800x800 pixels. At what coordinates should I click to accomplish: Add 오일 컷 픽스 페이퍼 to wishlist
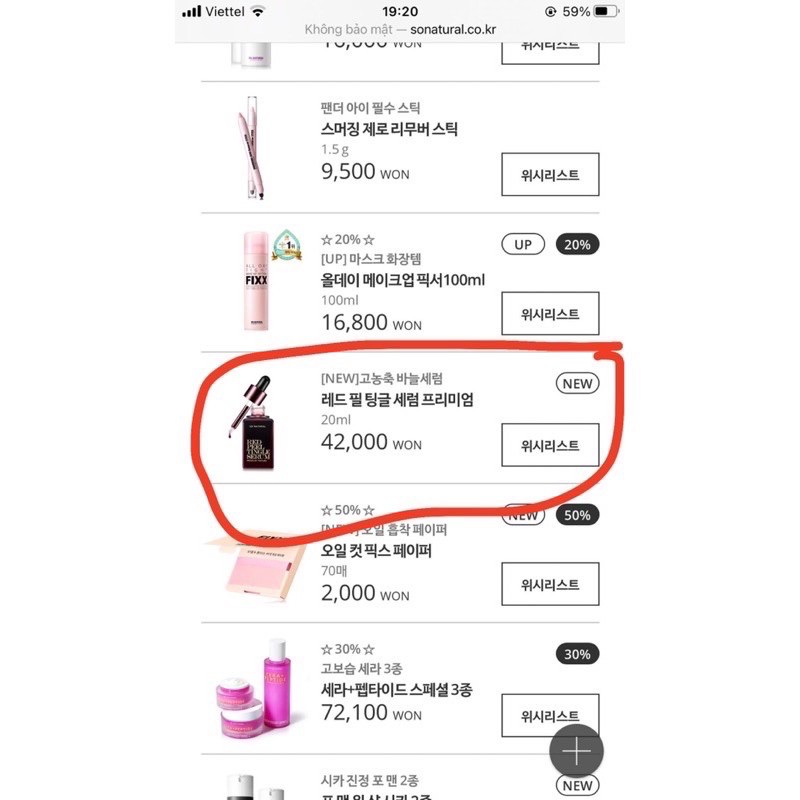549,584
